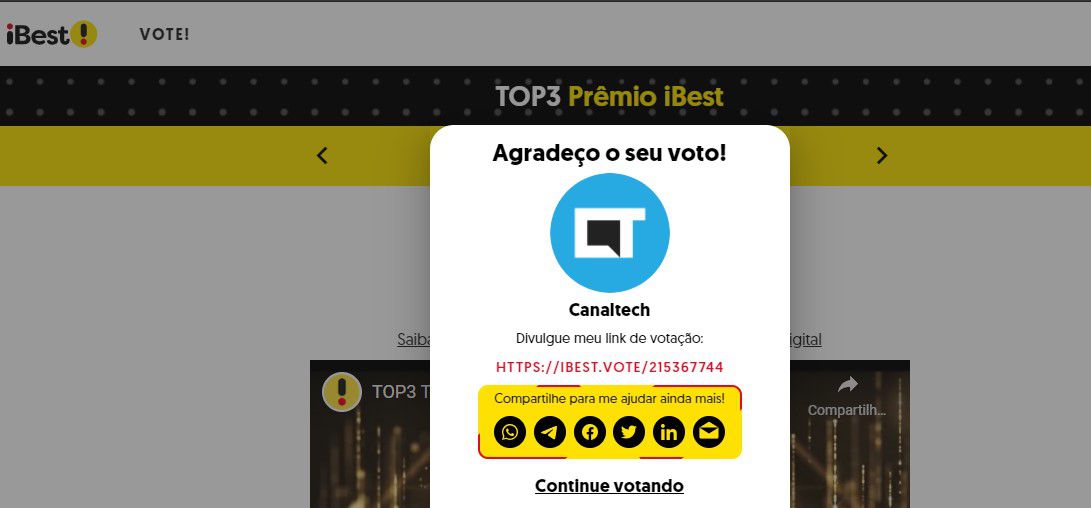Tap Continue votando link
Viewport: 1091px width, 508px height.
coord(609,486)
